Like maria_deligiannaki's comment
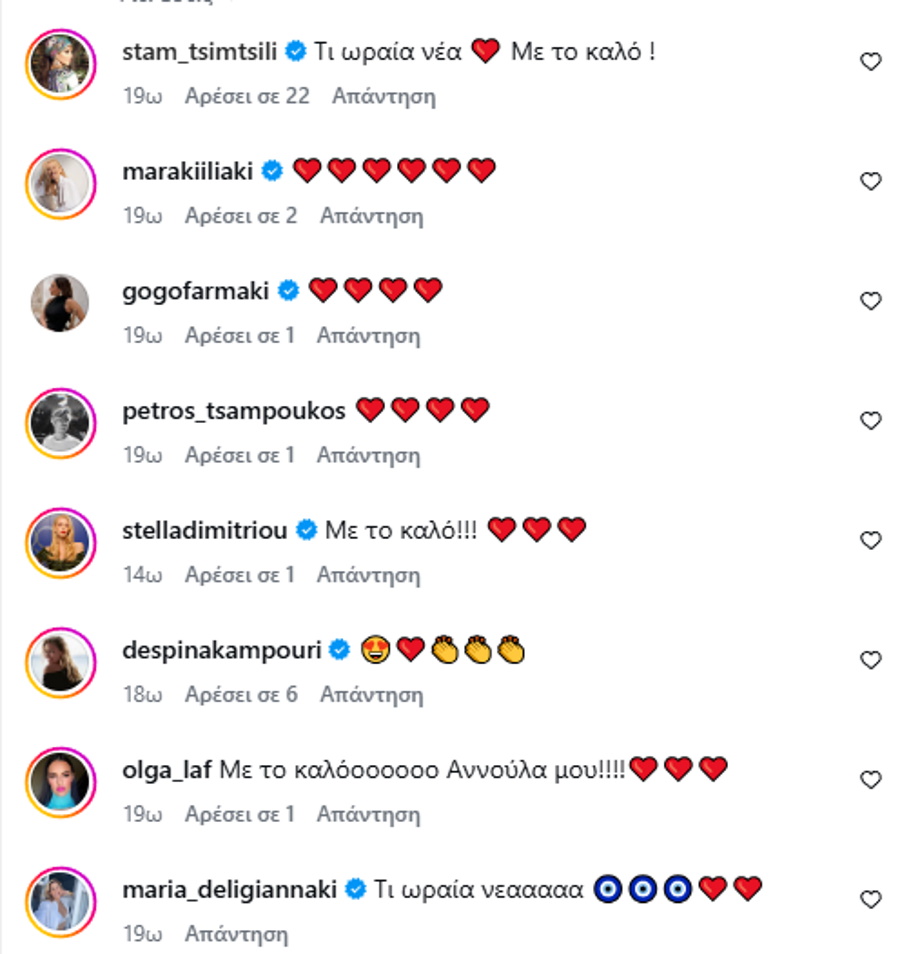 (x=871, y=899)
